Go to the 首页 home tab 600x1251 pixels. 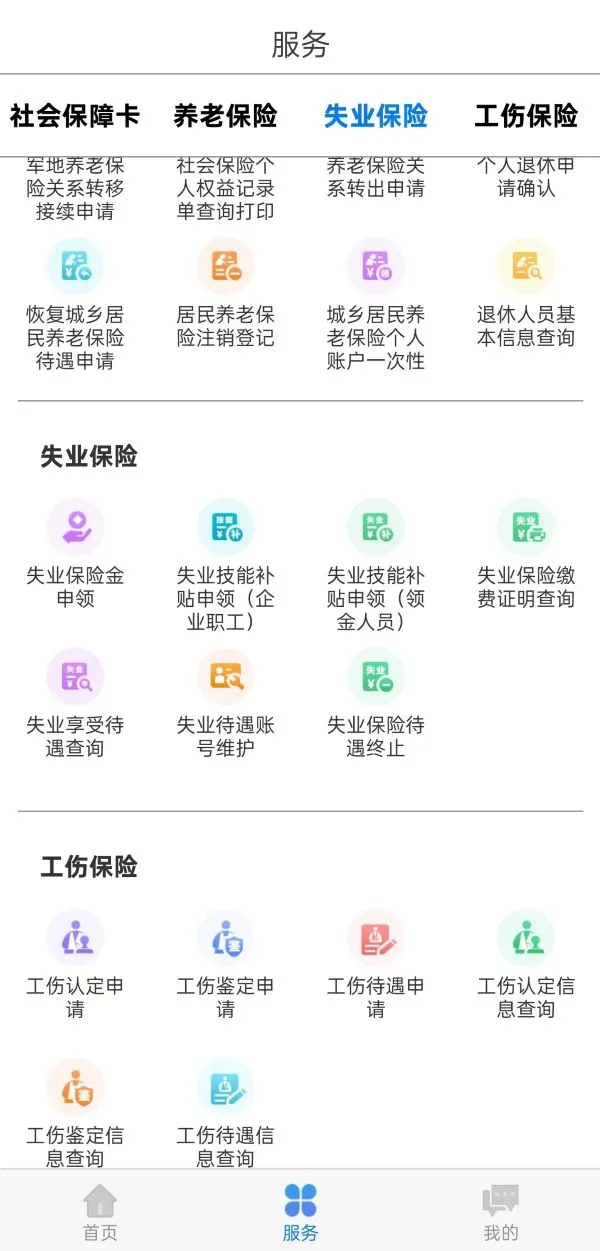tap(100, 1210)
